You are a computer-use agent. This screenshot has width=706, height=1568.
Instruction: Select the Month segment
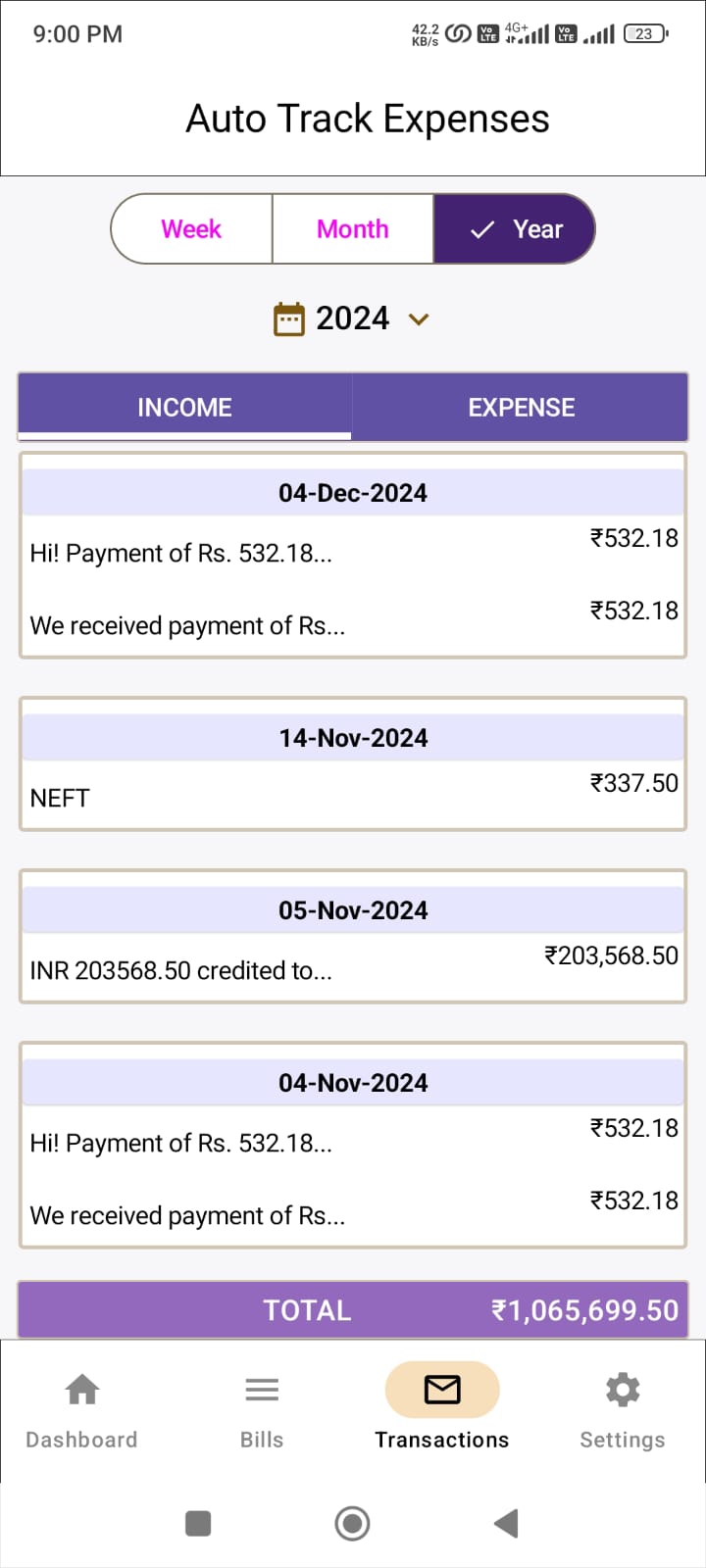click(353, 229)
